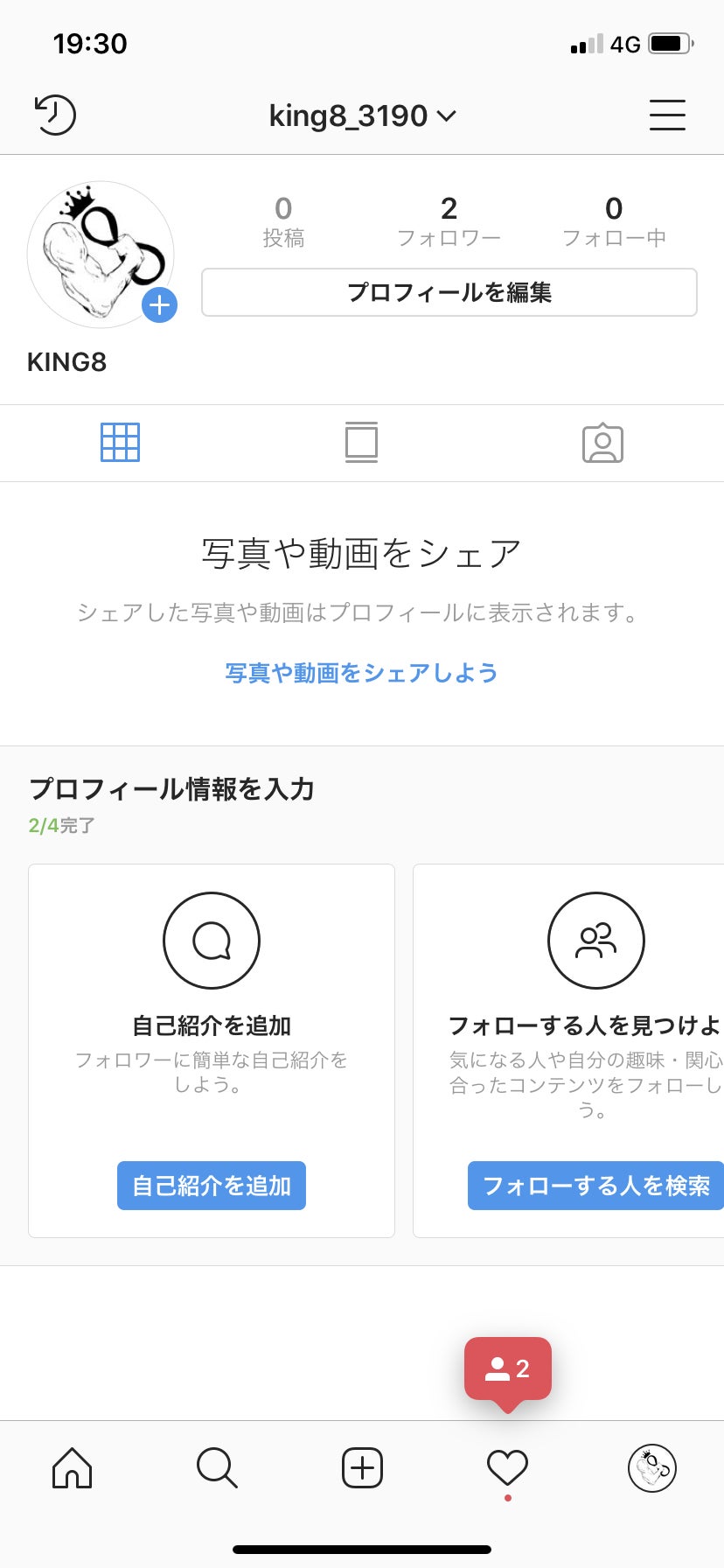Image resolution: width=724 pixels, height=1568 pixels.
Task: Add a story via profile picture plus badge
Action: [x=159, y=305]
